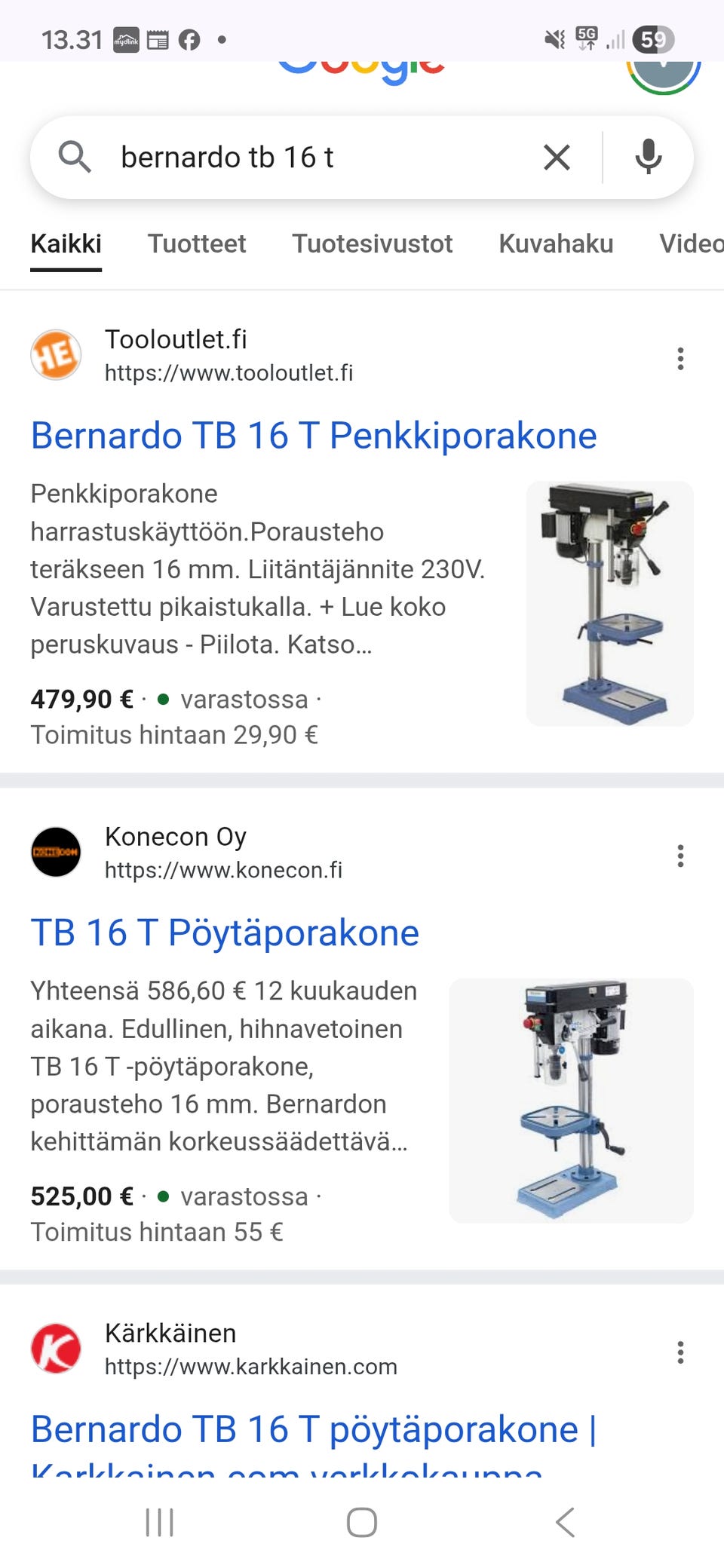Open more options for the Kärkkäinen result
Viewport: 724px width, 1568px height.
(680, 1352)
